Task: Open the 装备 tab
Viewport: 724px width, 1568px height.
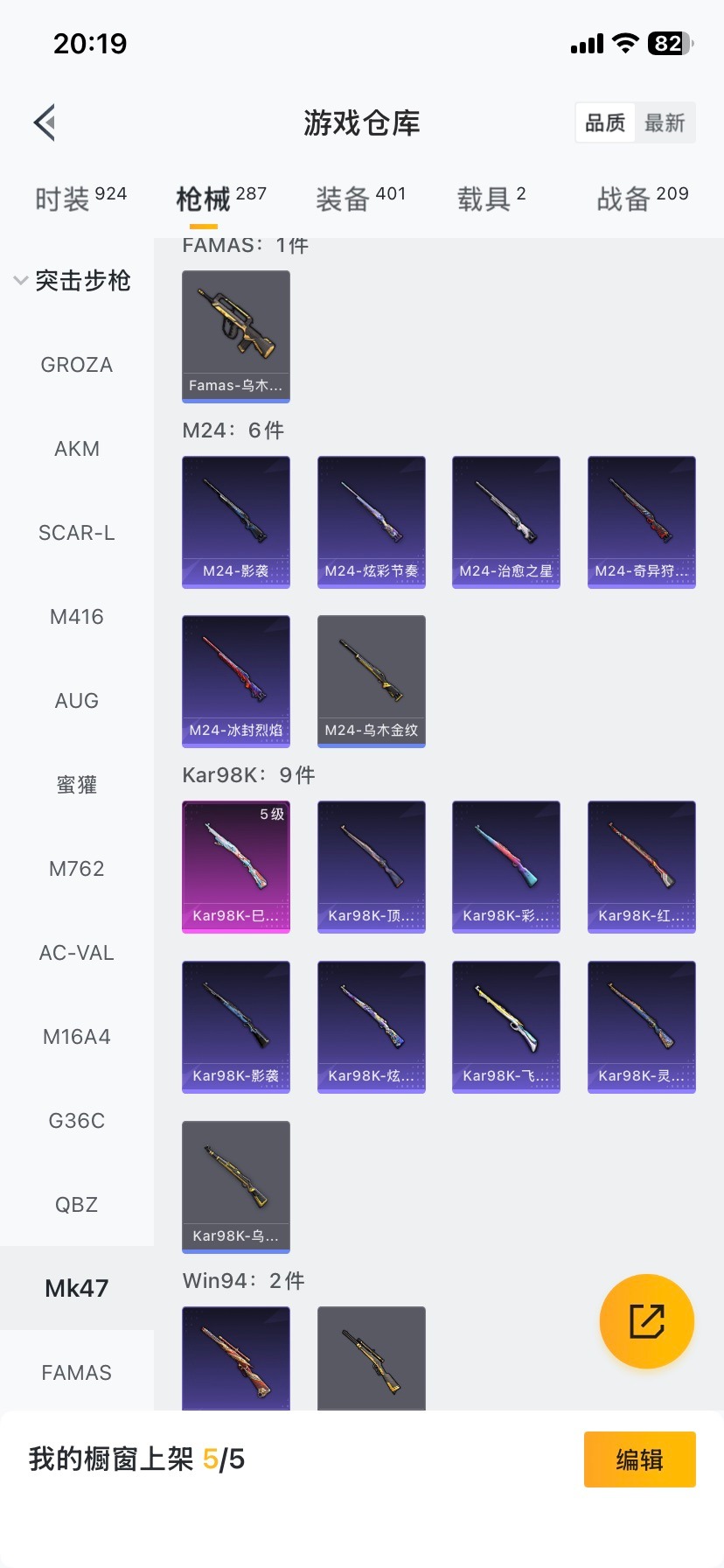Action: [360, 197]
